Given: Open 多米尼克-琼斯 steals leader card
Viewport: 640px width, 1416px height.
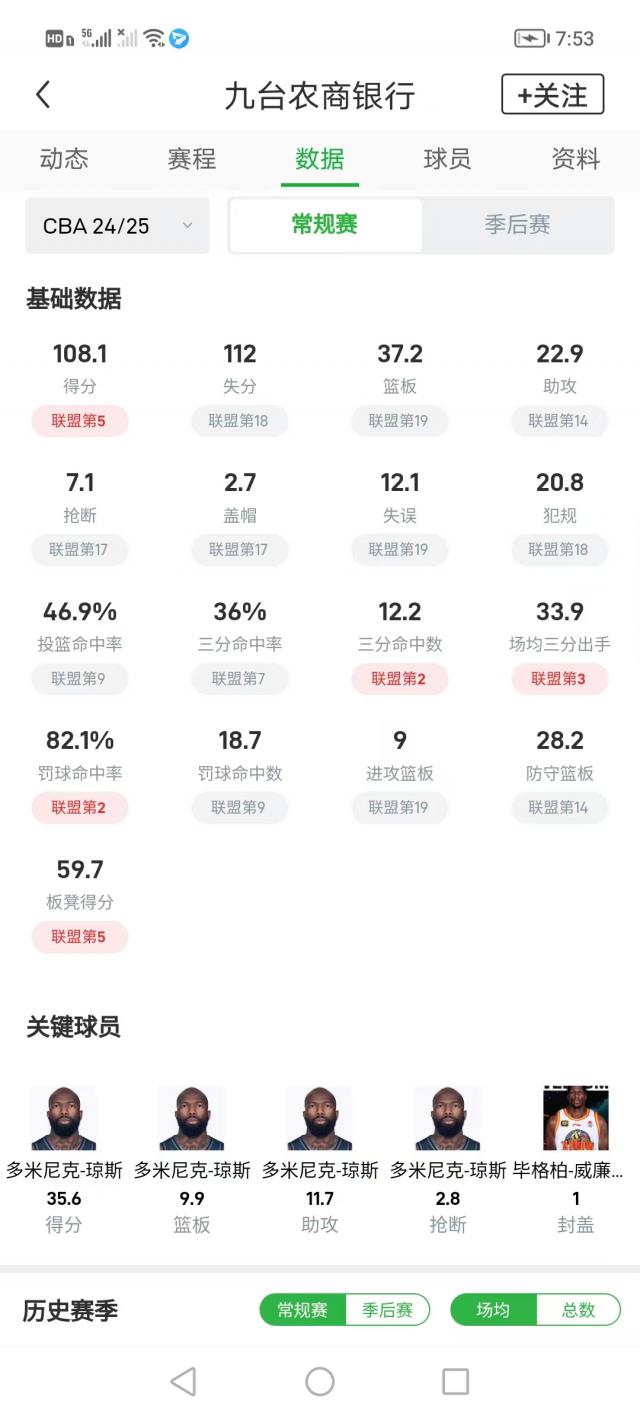Looking at the screenshot, I should pos(448,1150).
